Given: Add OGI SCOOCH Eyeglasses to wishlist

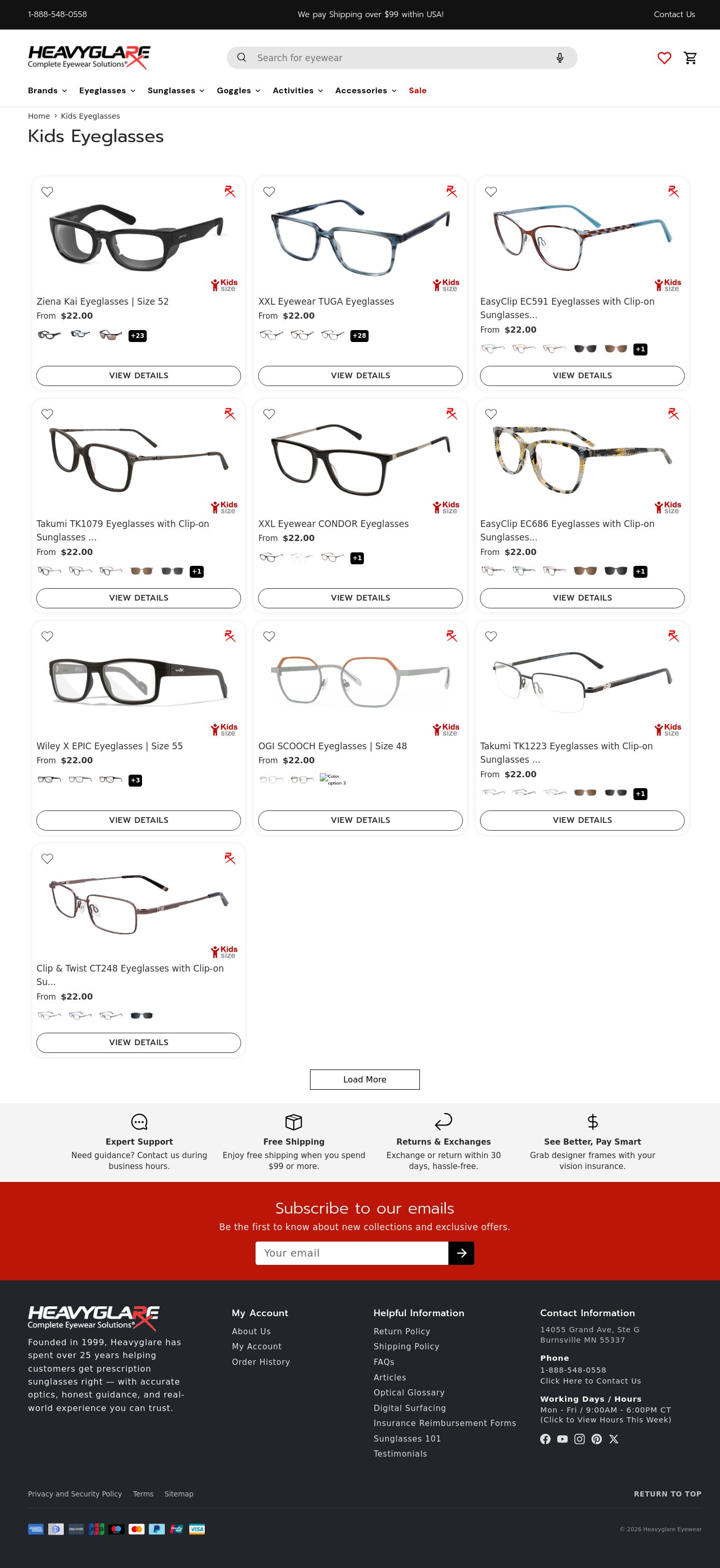Looking at the screenshot, I should [269, 636].
